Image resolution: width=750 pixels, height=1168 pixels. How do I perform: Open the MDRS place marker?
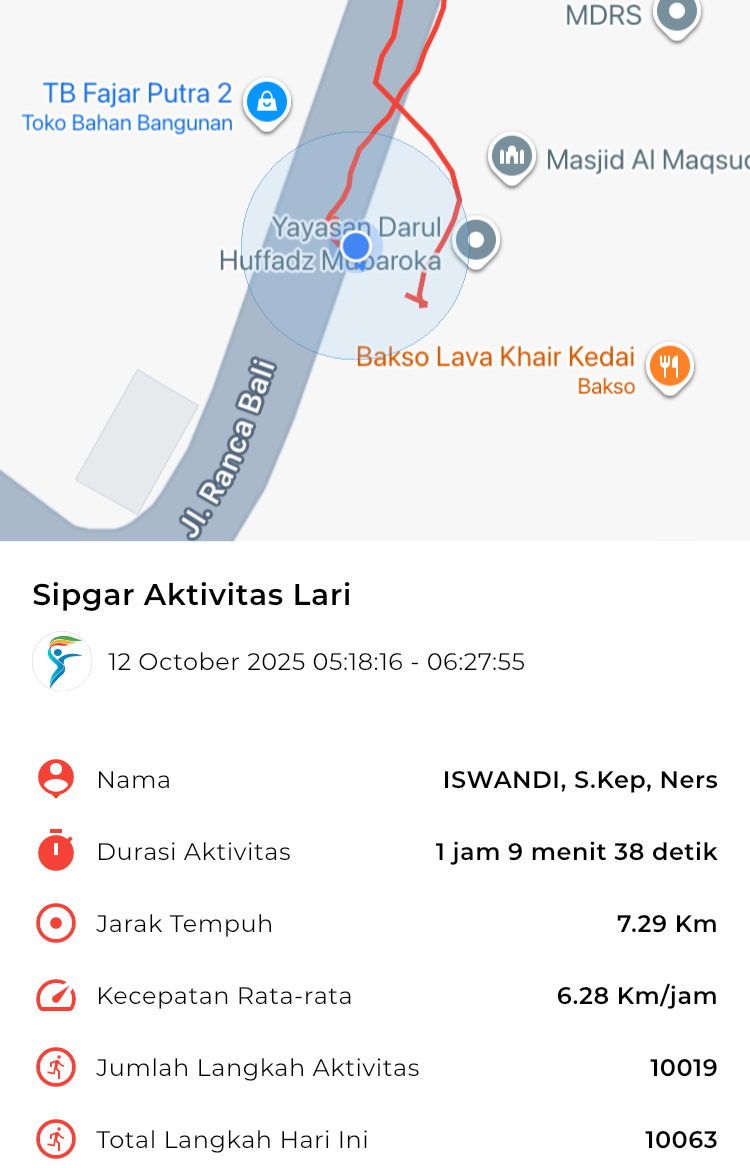(x=677, y=15)
